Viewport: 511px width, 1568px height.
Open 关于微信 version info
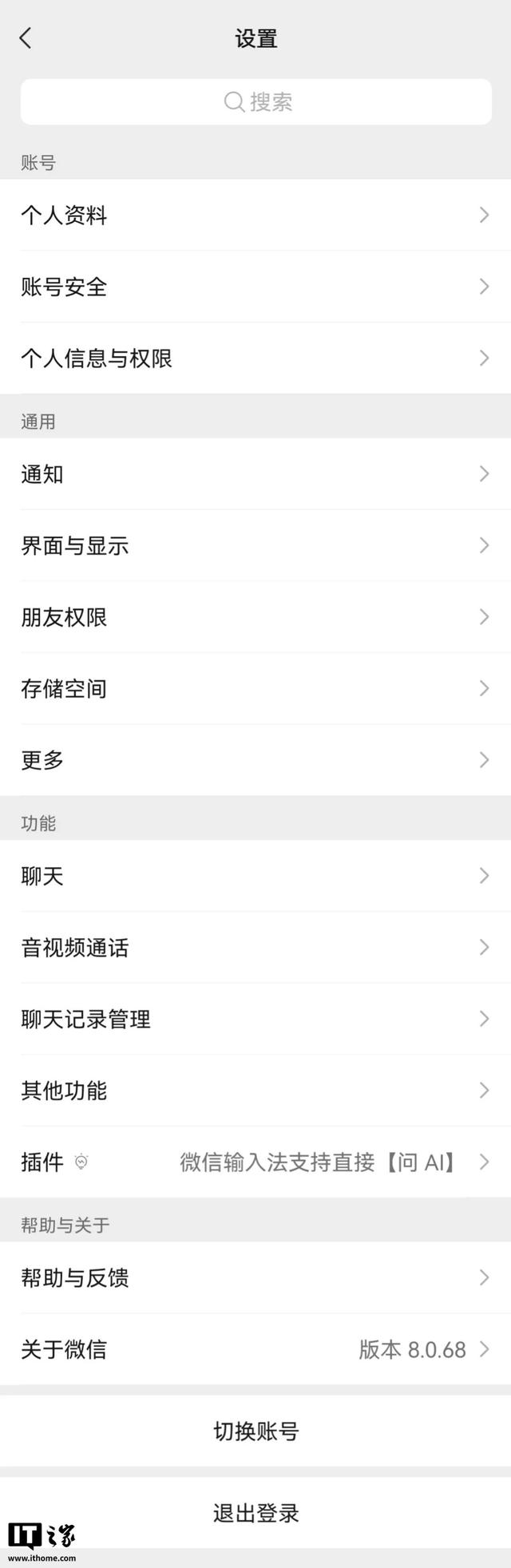coord(255,1349)
